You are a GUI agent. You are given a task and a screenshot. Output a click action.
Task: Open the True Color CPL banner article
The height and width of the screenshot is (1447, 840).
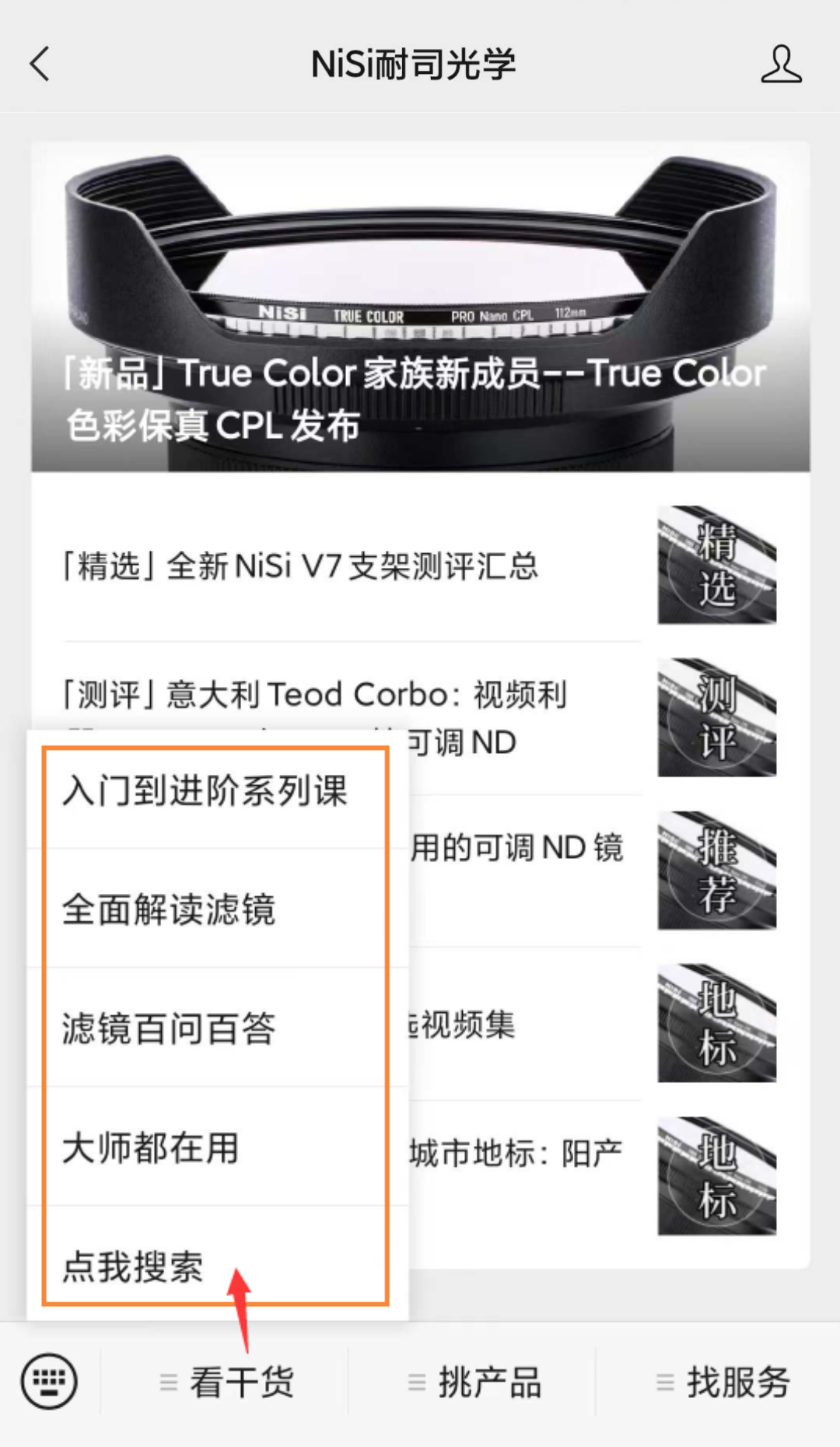[420, 307]
